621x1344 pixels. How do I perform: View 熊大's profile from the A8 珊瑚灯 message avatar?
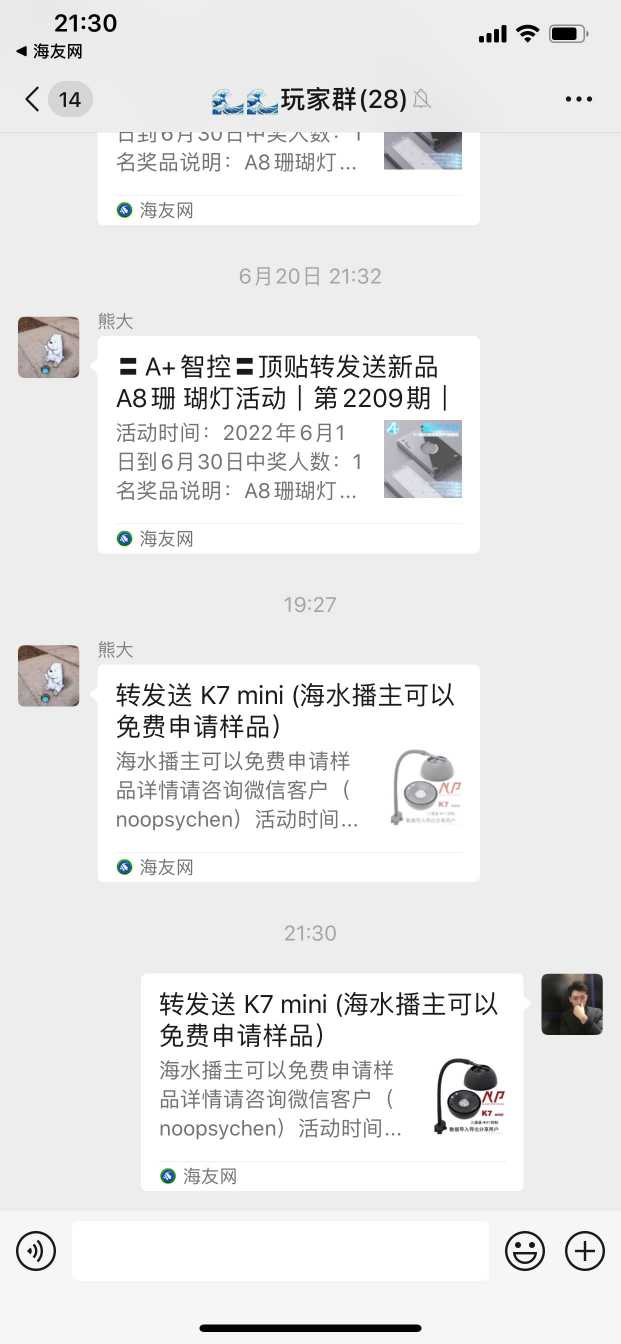pyautogui.click(x=48, y=347)
